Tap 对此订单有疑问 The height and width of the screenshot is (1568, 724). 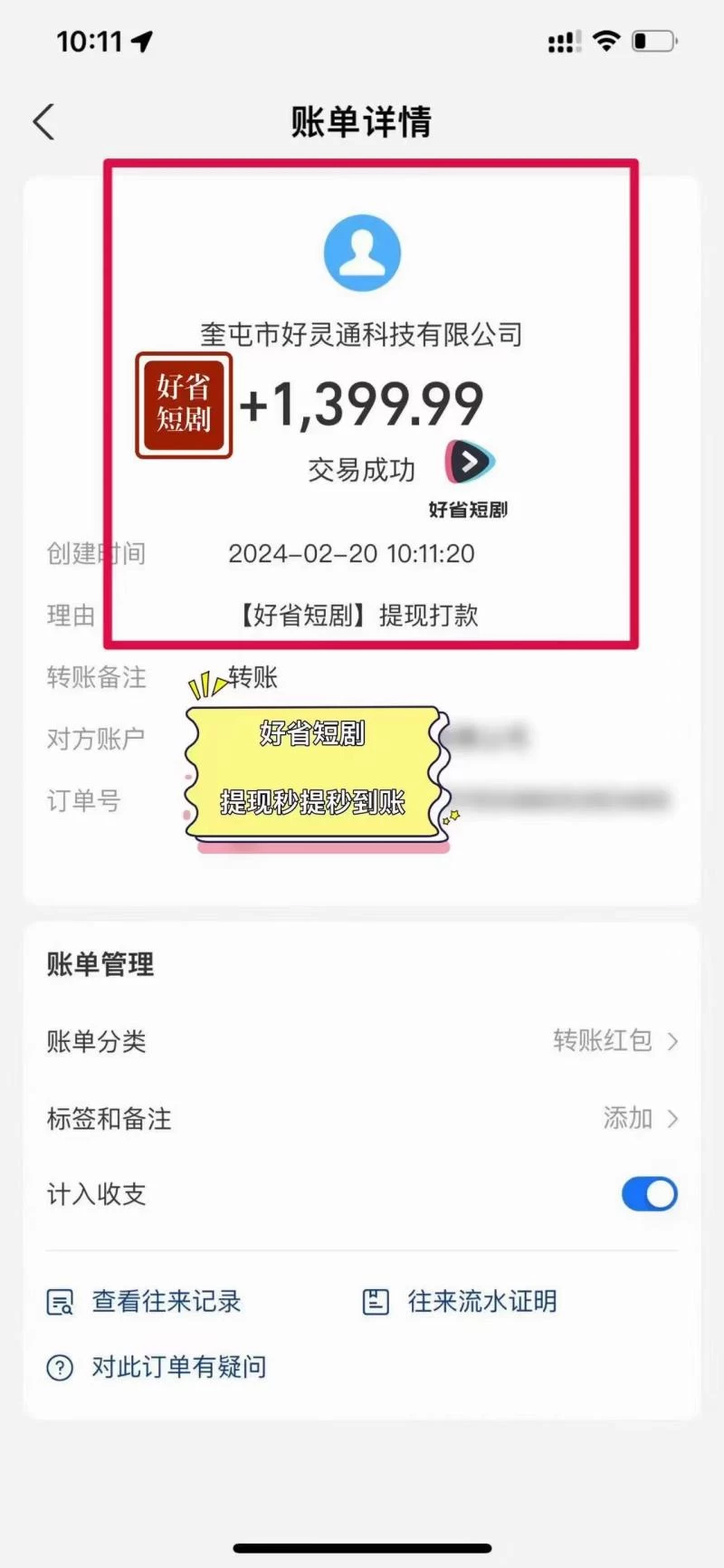pyautogui.click(x=177, y=1367)
